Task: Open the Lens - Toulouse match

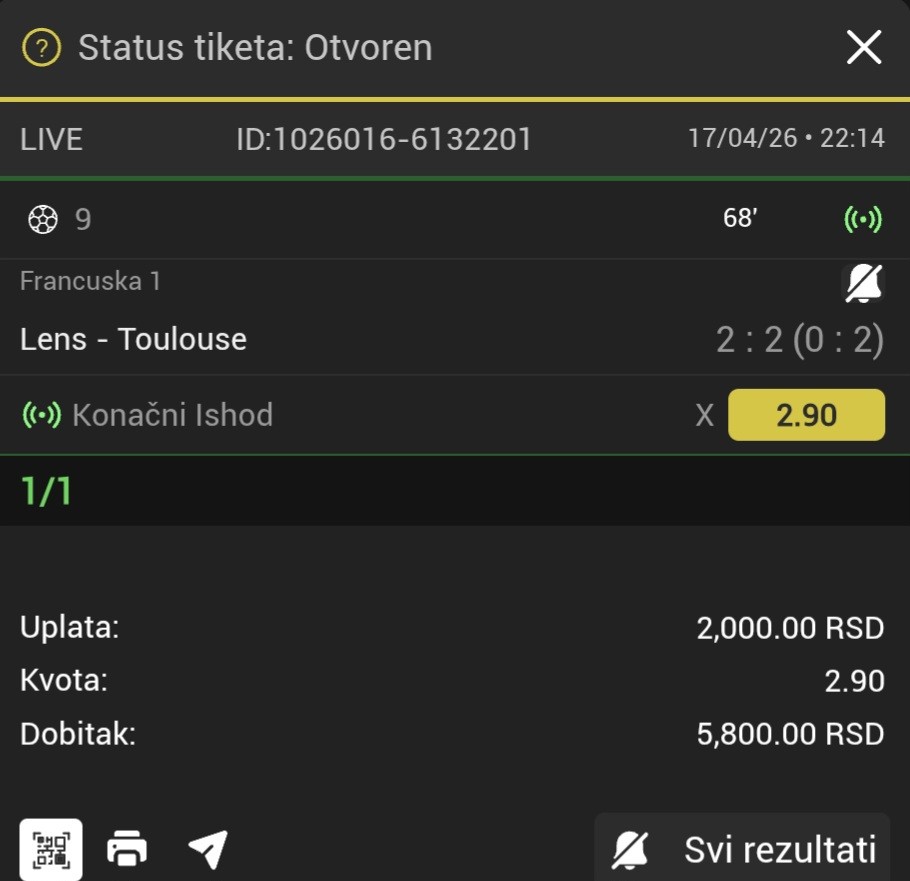Action: 134,339
